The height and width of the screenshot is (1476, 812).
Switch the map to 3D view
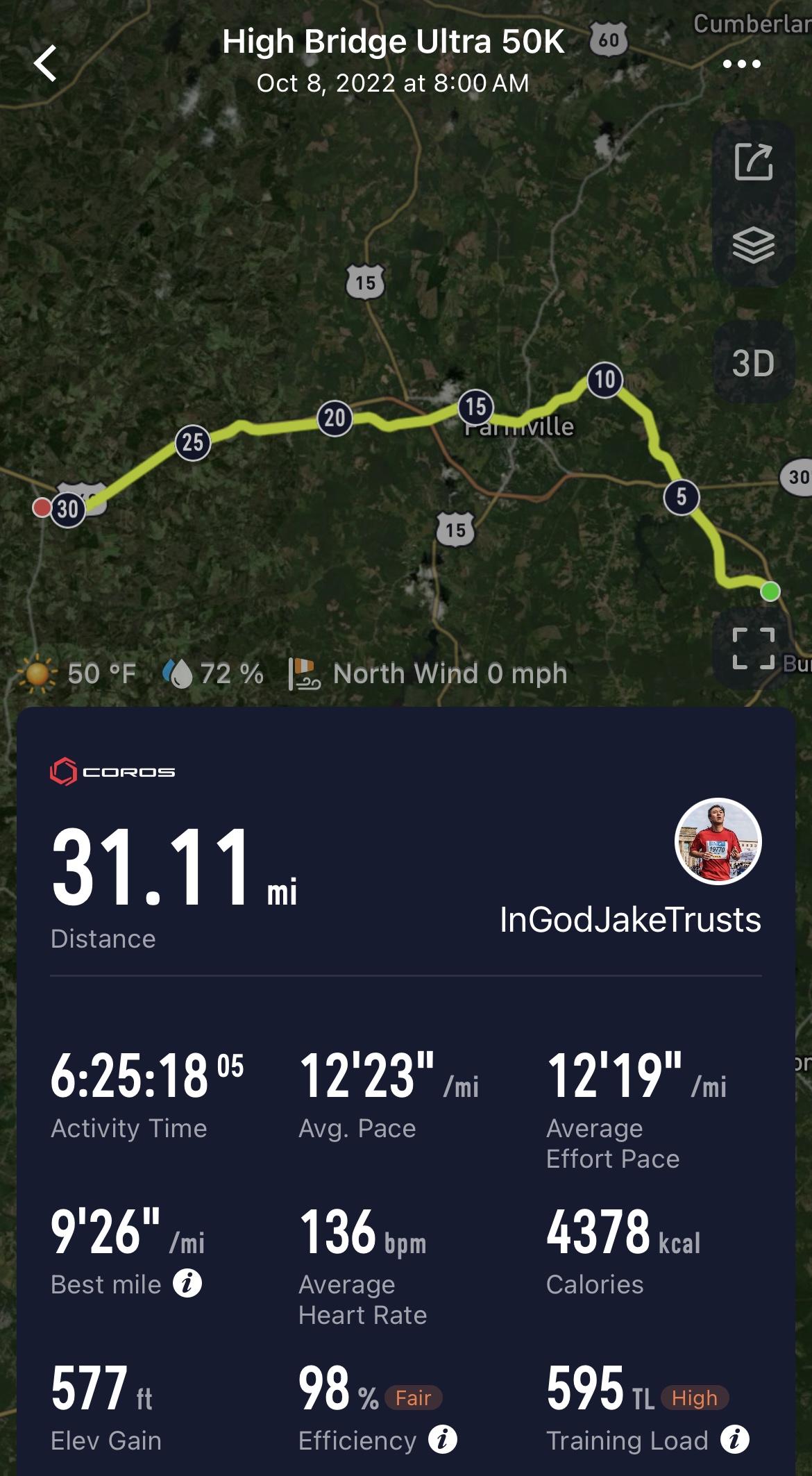coord(753,363)
